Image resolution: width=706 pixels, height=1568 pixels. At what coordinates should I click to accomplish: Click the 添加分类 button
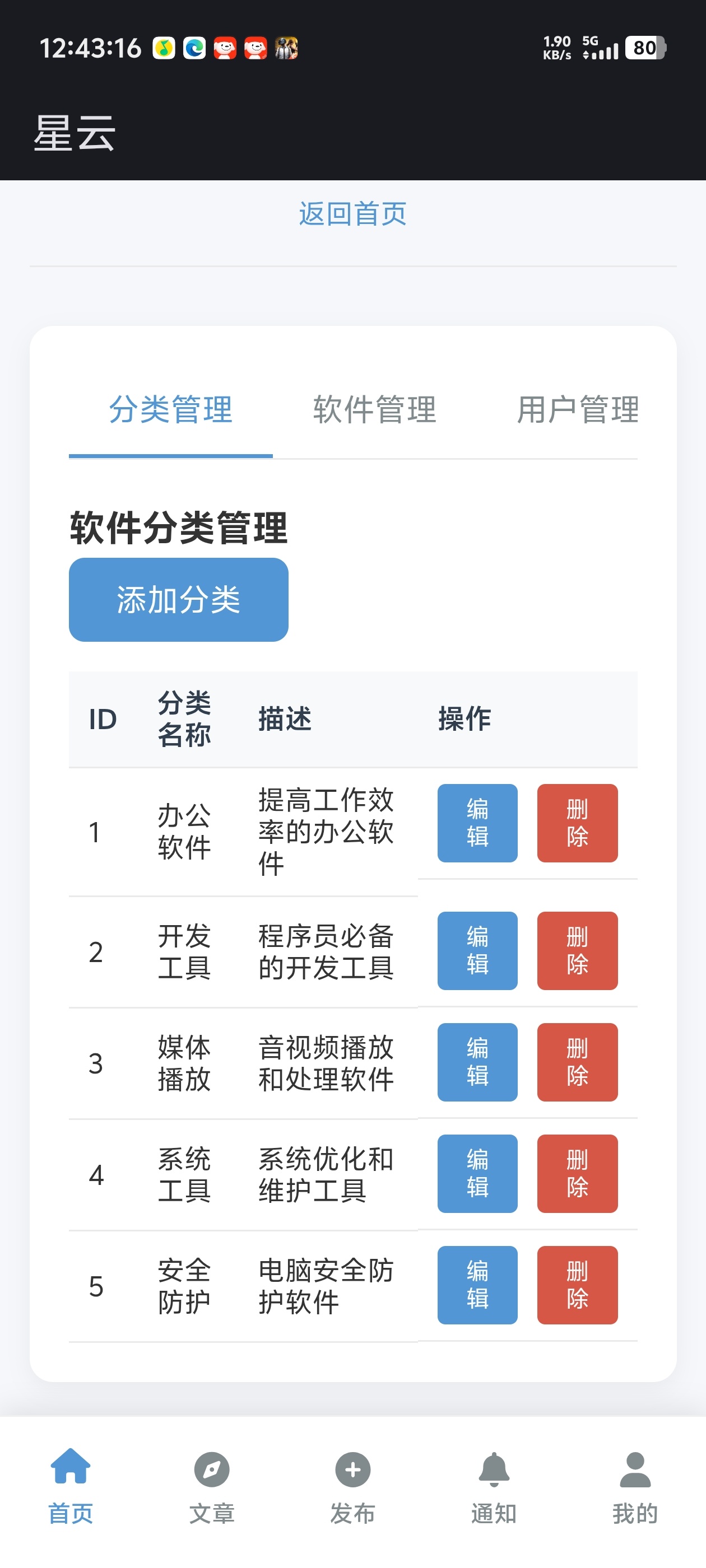point(179,599)
